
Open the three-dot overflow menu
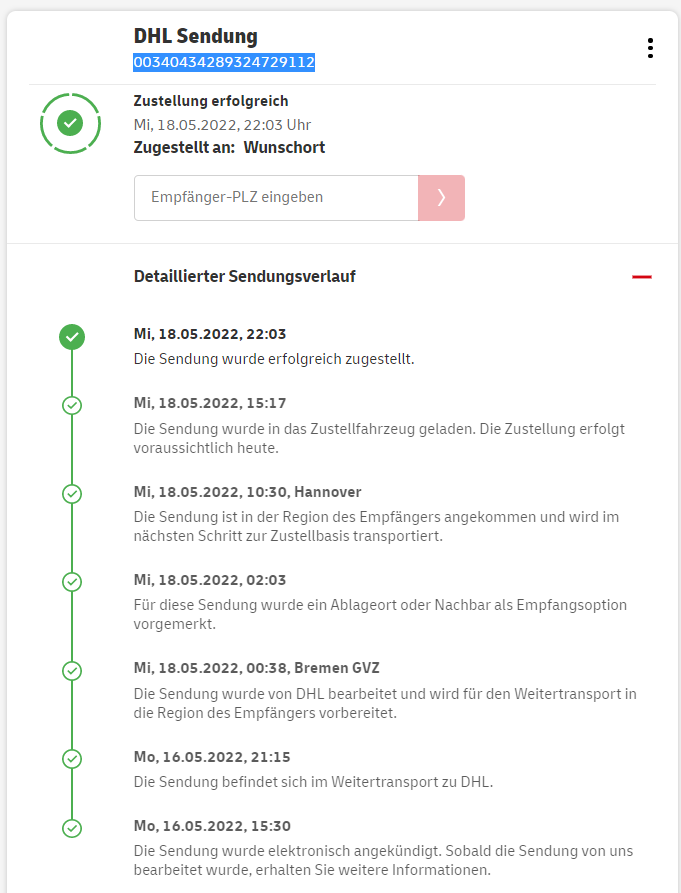click(x=650, y=48)
